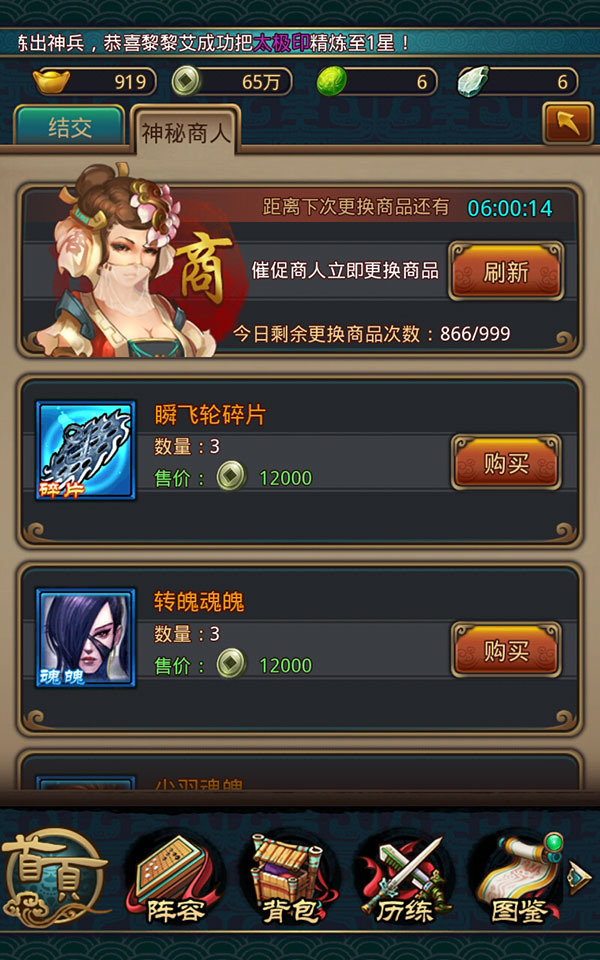
Task: Select the 神秘商人 tab
Action: pos(186,132)
